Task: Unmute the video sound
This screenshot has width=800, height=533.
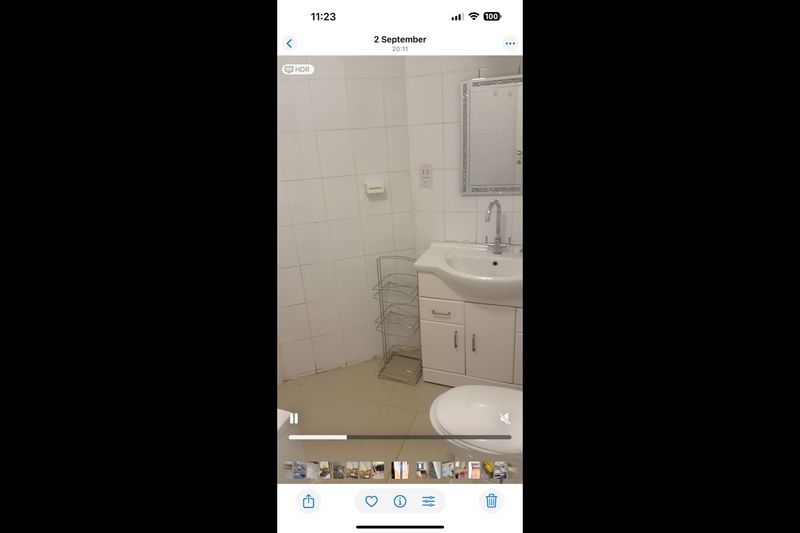Action: [x=505, y=418]
